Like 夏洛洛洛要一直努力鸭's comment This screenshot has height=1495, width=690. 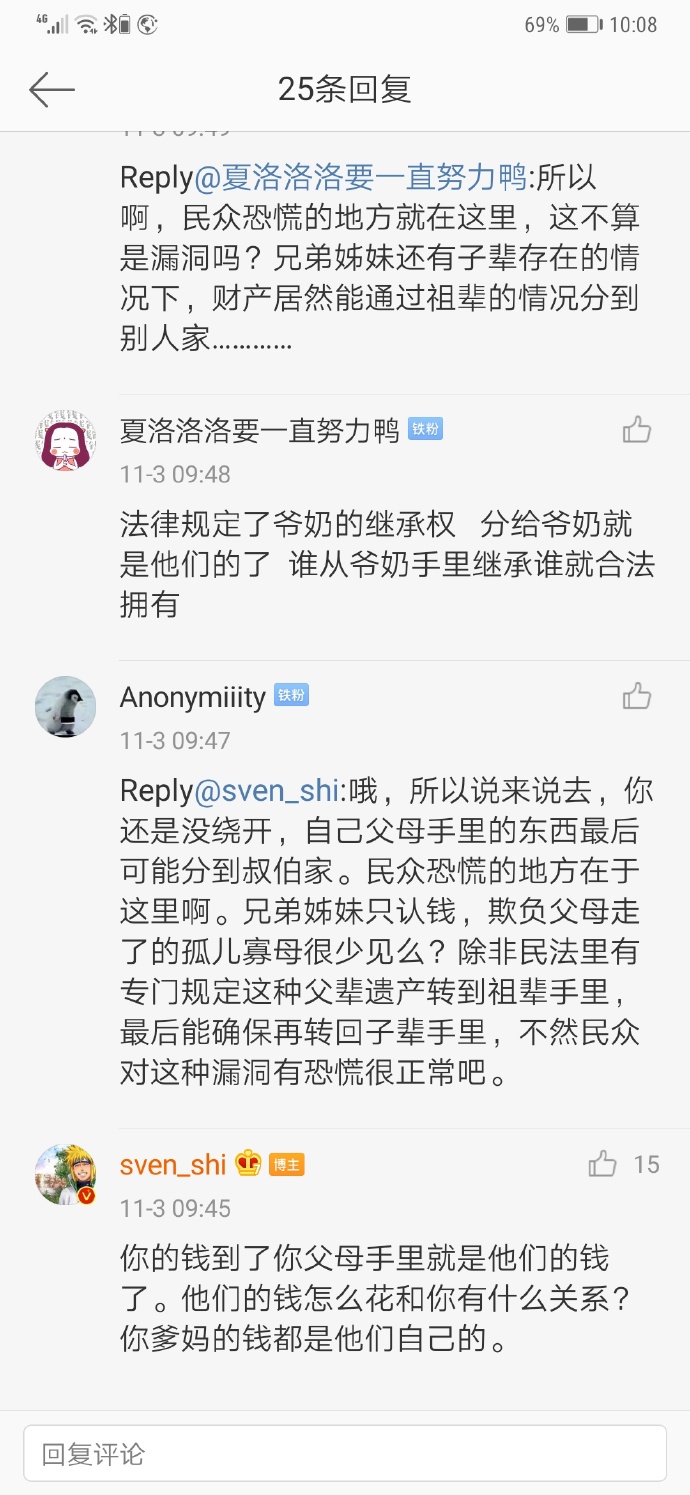click(x=637, y=431)
